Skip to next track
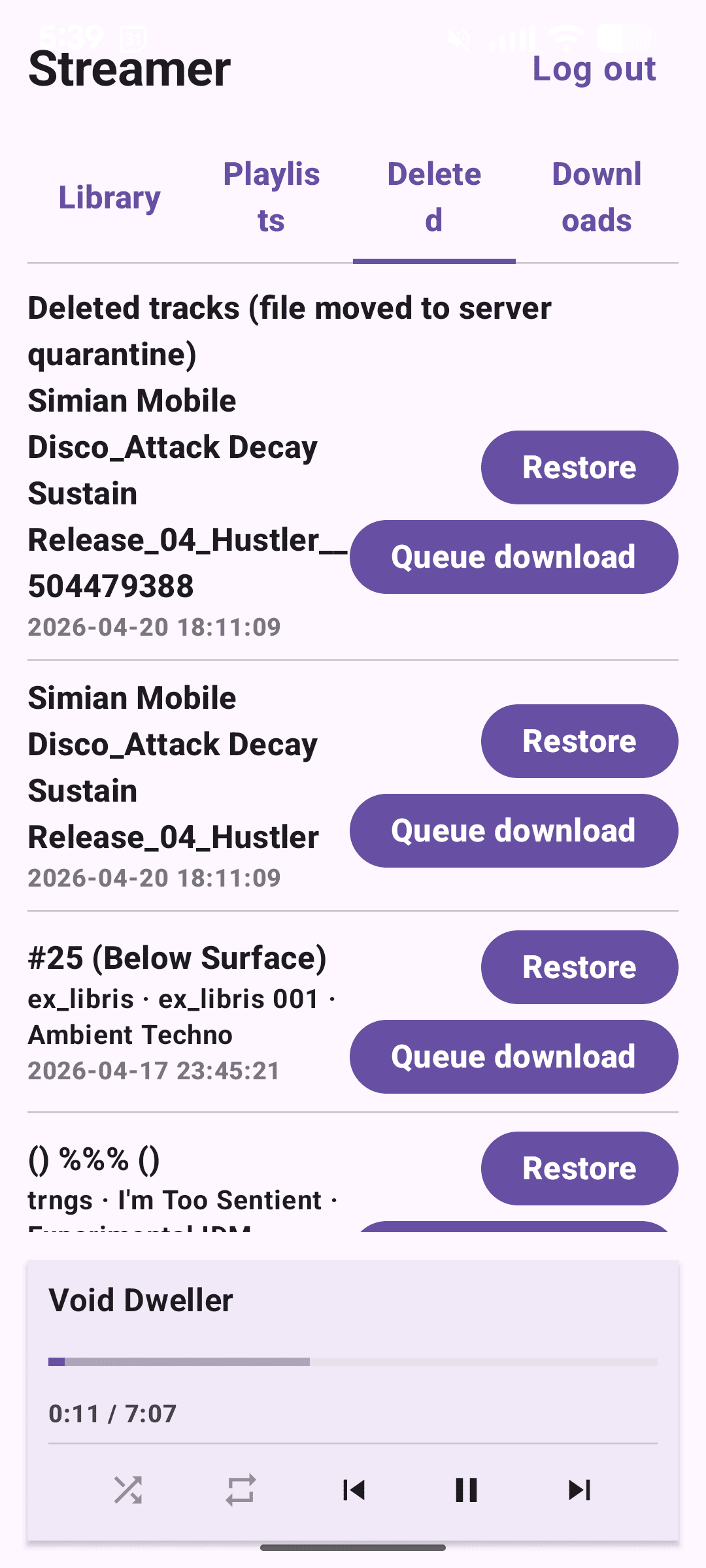The width and height of the screenshot is (706, 1568). pyautogui.click(x=579, y=1492)
